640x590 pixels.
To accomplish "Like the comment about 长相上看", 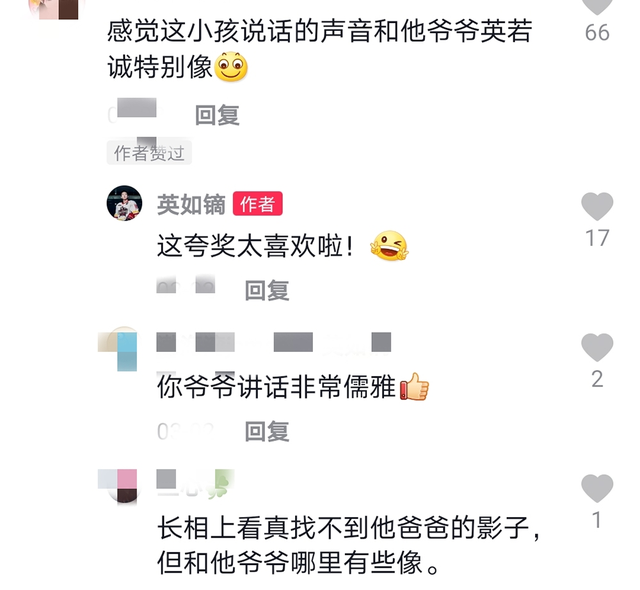I will click(x=597, y=489).
